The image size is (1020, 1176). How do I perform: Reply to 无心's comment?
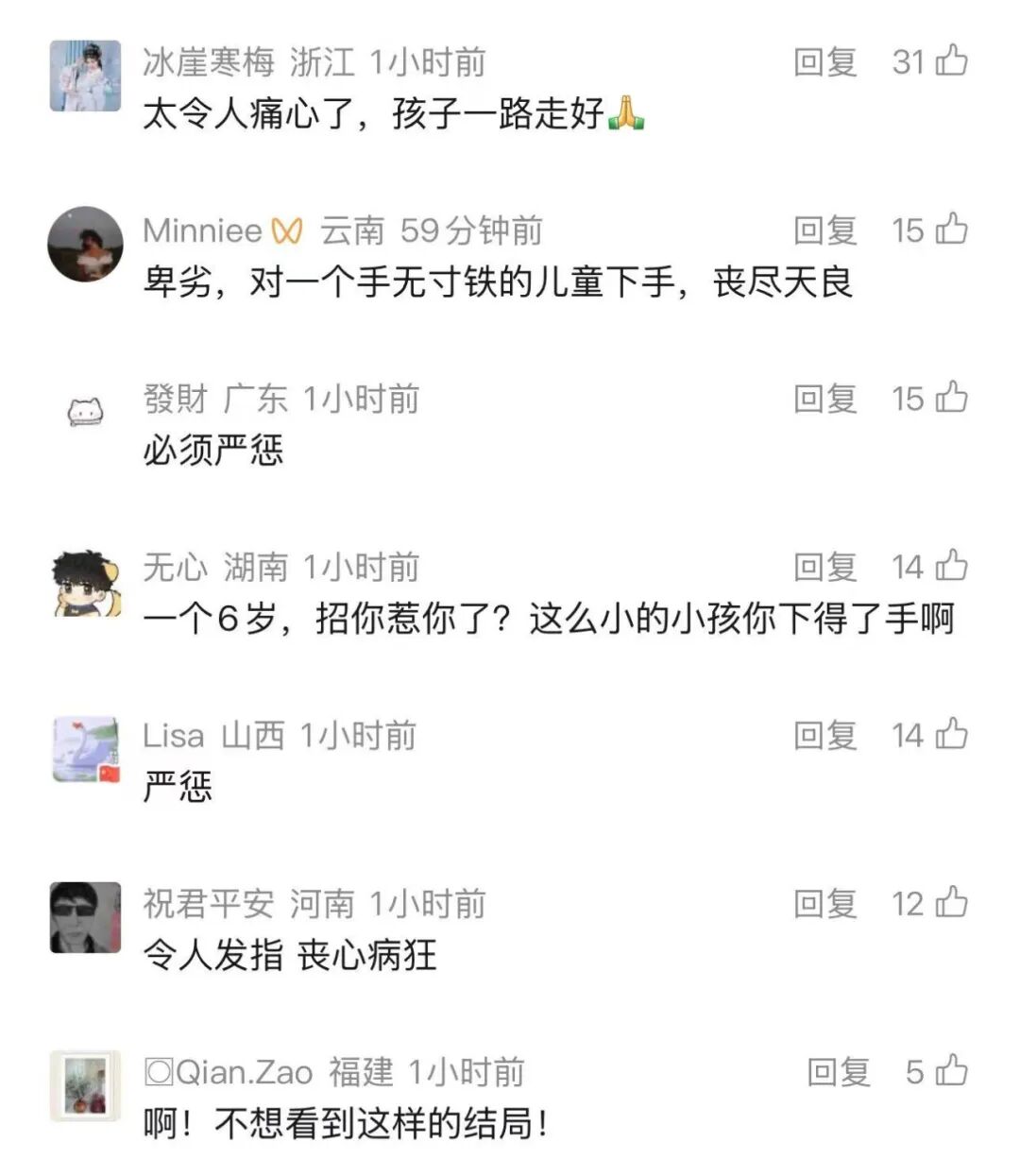click(824, 567)
